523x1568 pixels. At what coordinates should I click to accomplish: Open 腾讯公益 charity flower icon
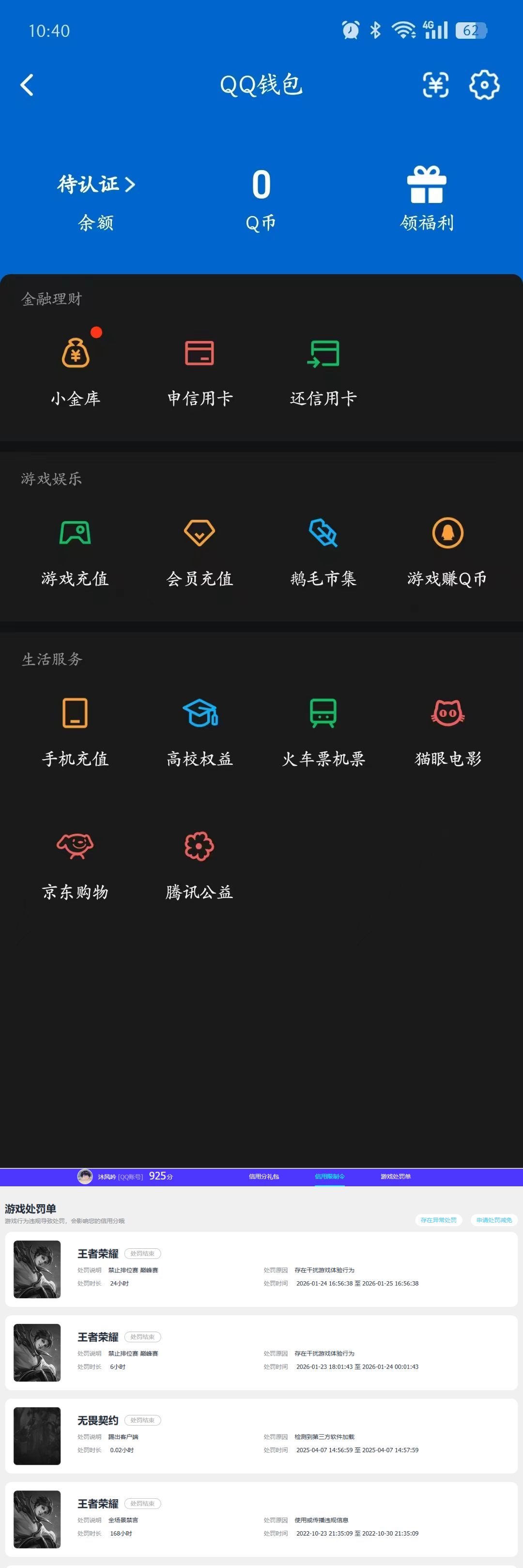click(x=199, y=846)
